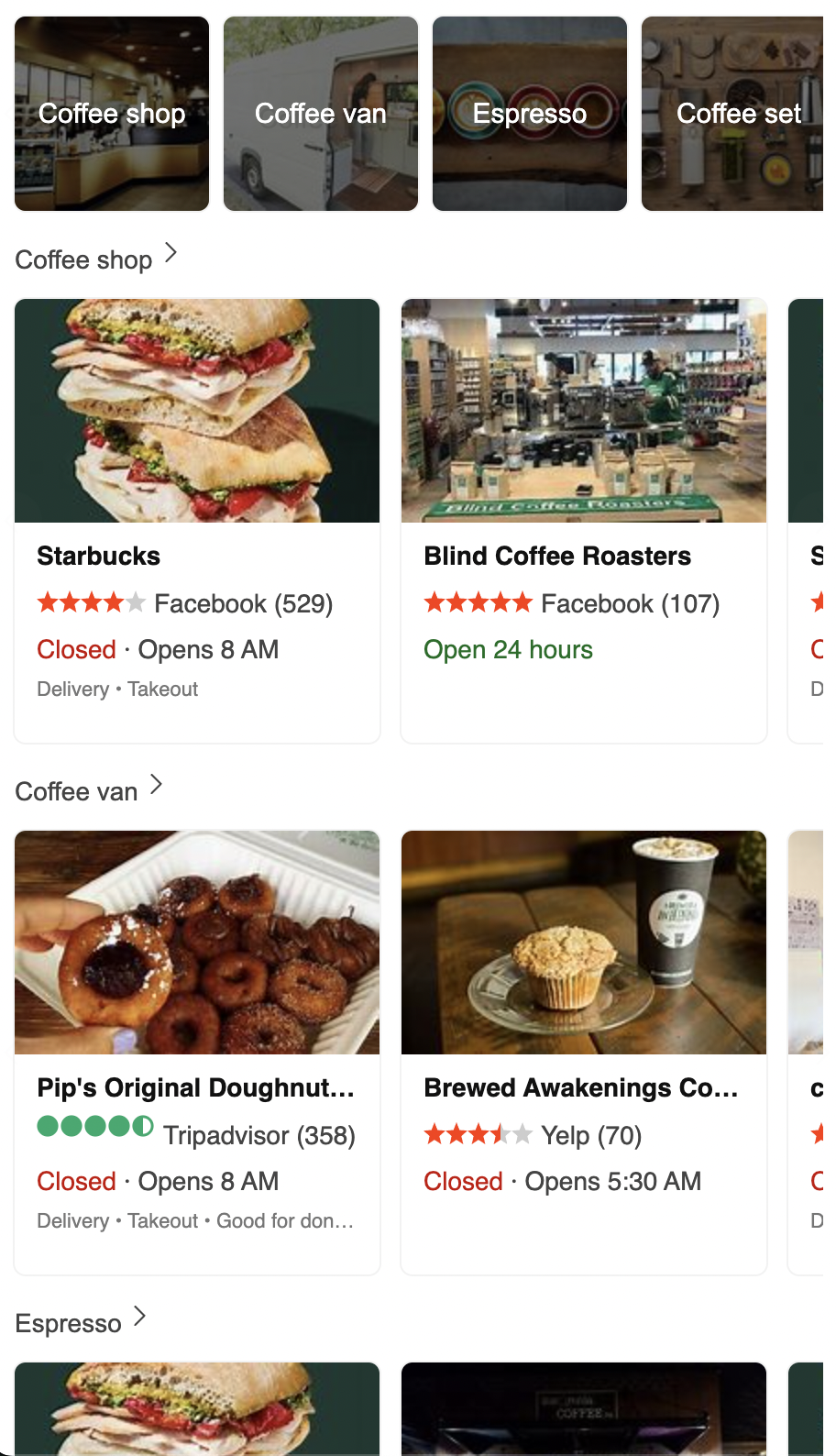Screen dimensions: 836x1456
Task: Open the Coffee van category tile
Action: pos(321,114)
